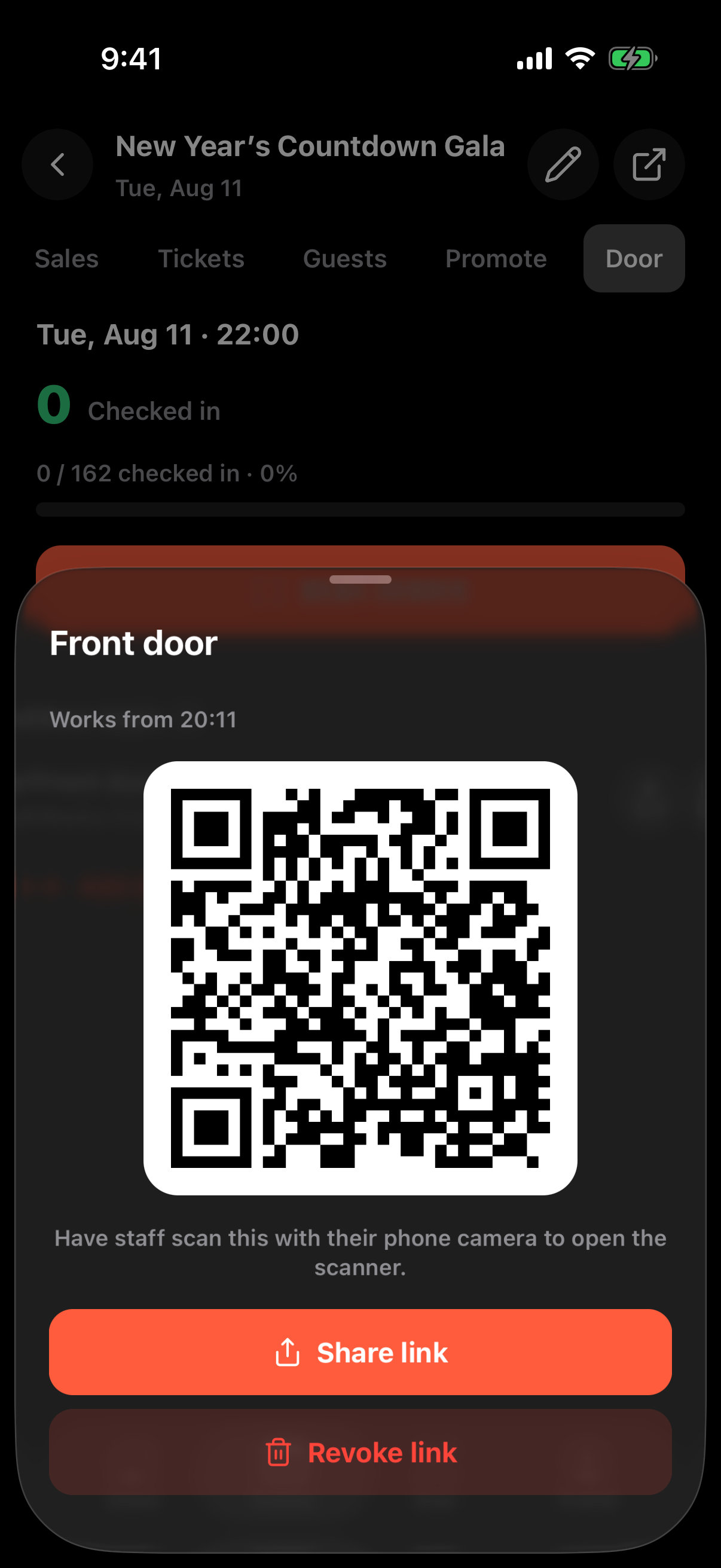Tap the sheet grabber handle
The width and height of the screenshot is (721, 1568).
click(x=360, y=579)
